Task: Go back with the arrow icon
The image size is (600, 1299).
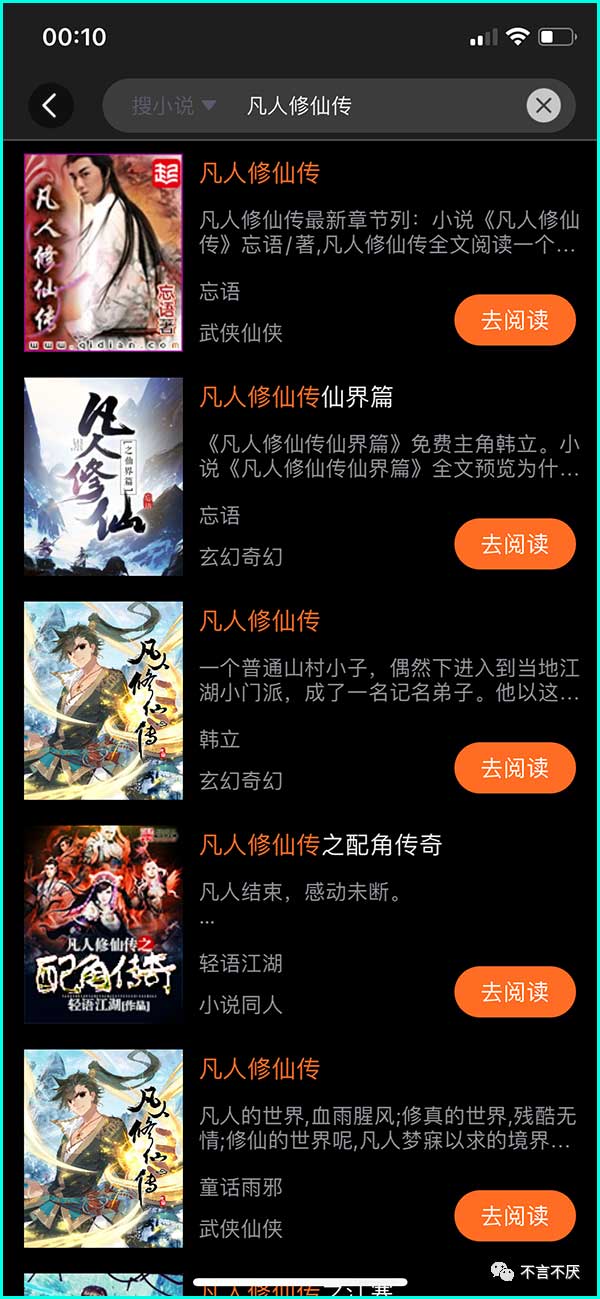Action: [50, 105]
